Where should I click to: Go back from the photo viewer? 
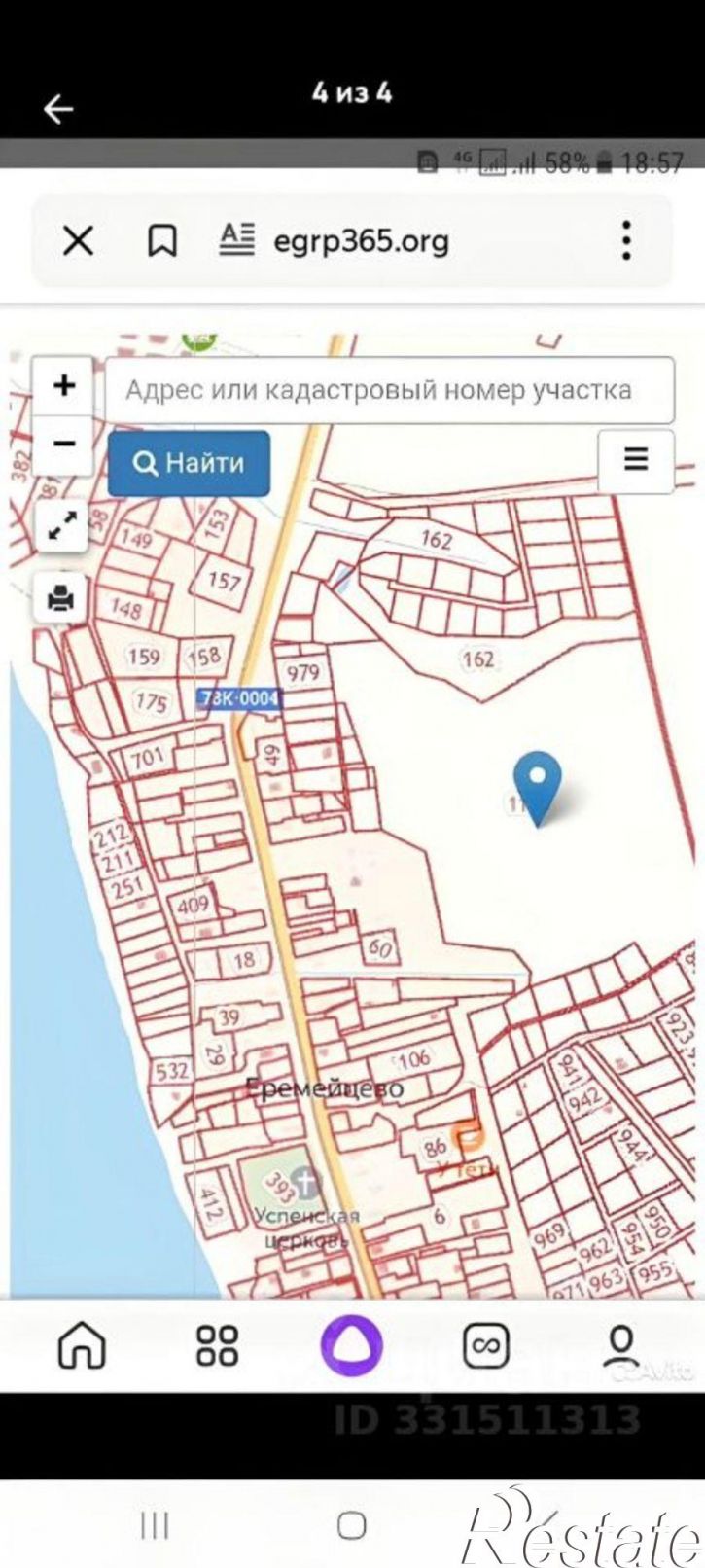(x=58, y=109)
